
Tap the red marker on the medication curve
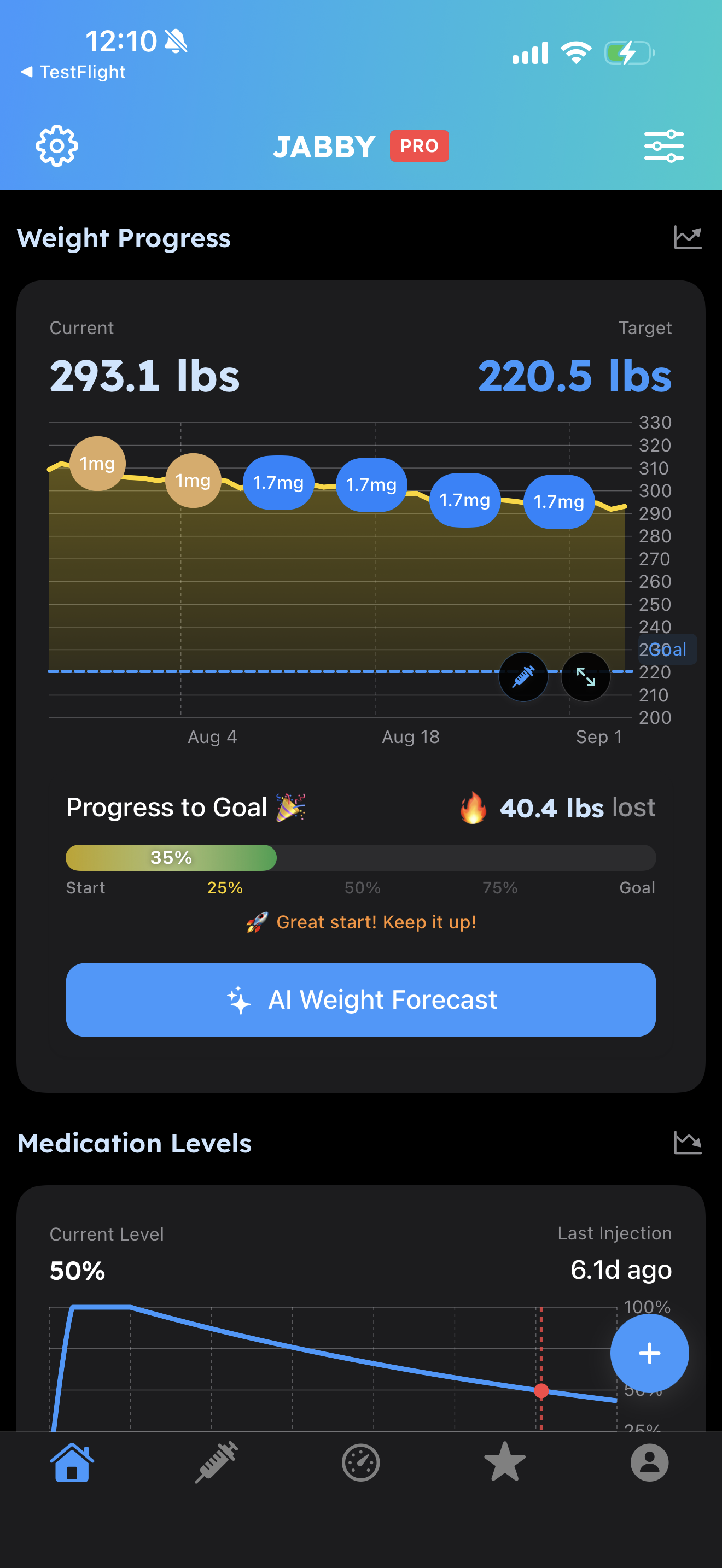coord(541,1391)
